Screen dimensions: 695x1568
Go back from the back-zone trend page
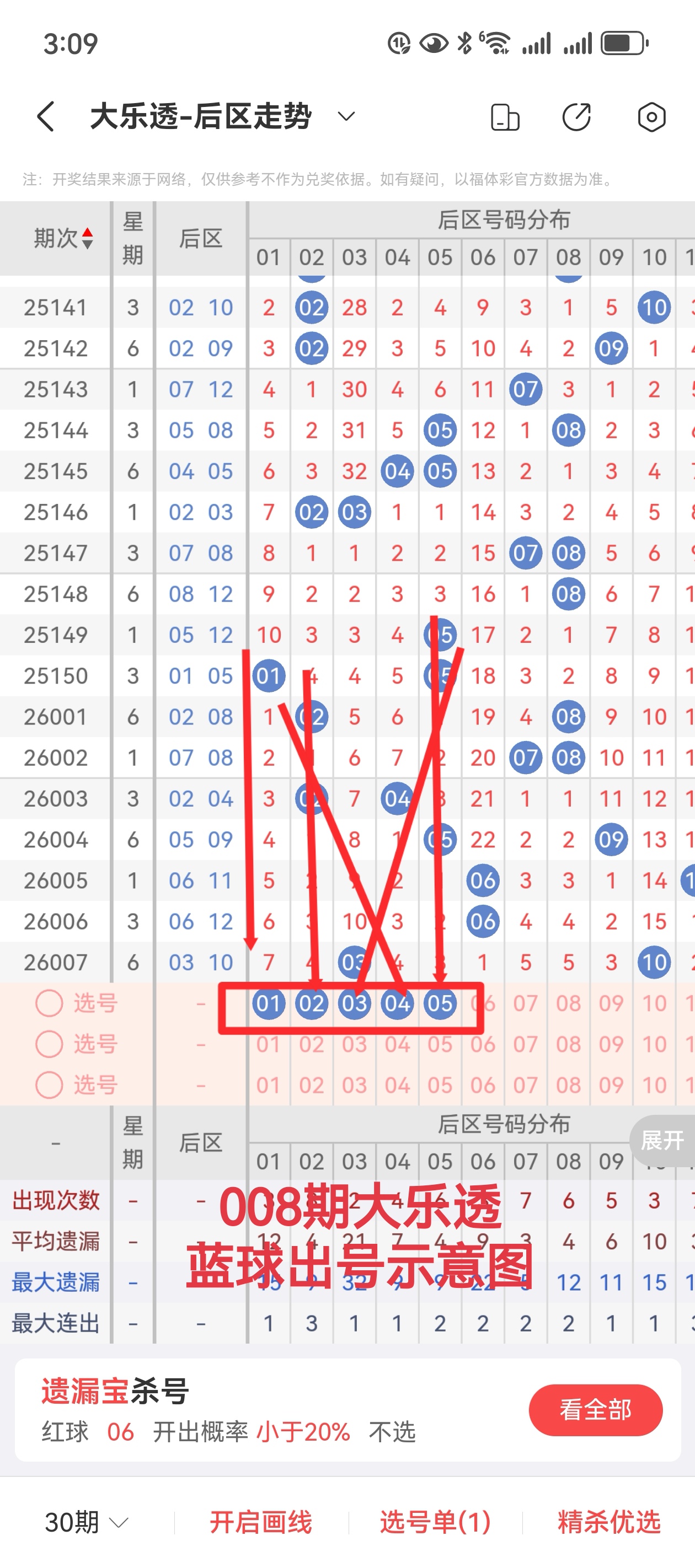(x=46, y=116)
